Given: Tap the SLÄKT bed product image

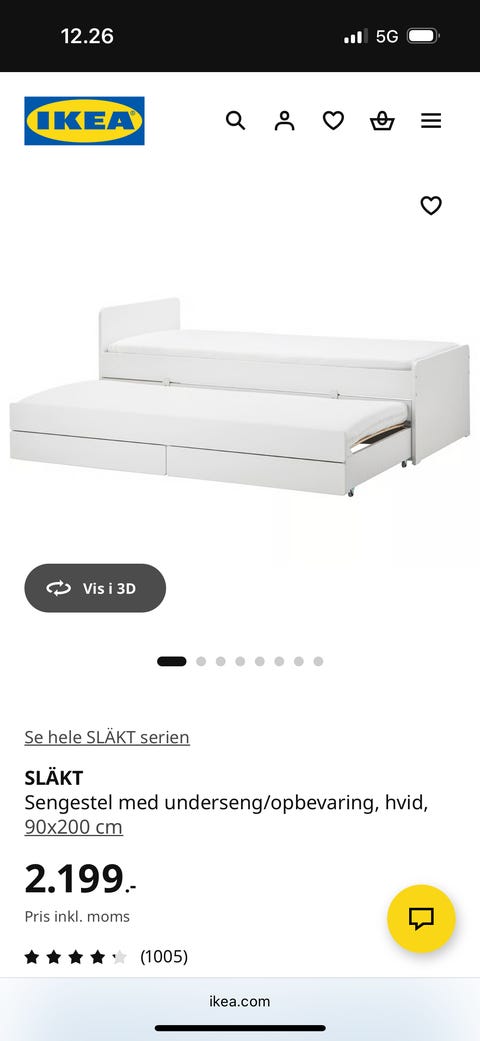Looking at the screenshot, I should pyautogui.click(x=240, y=396).
